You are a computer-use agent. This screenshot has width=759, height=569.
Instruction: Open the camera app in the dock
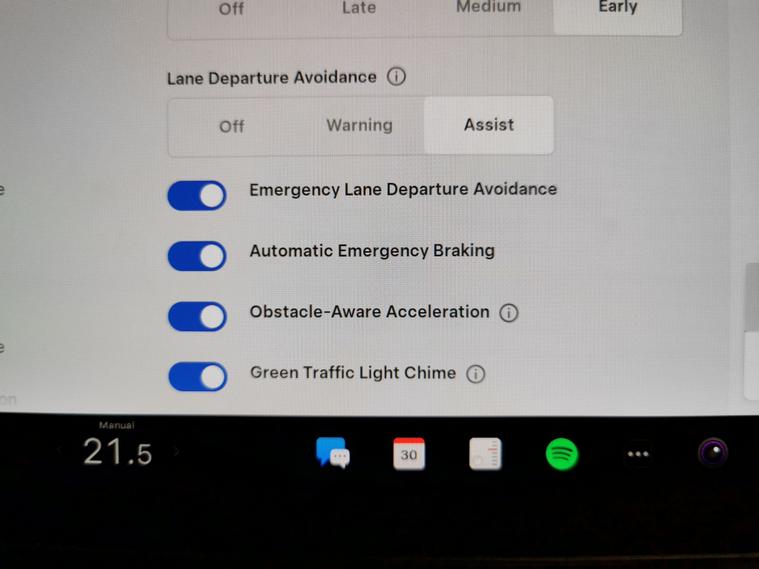pyautogui.click(x=713, y=453)
